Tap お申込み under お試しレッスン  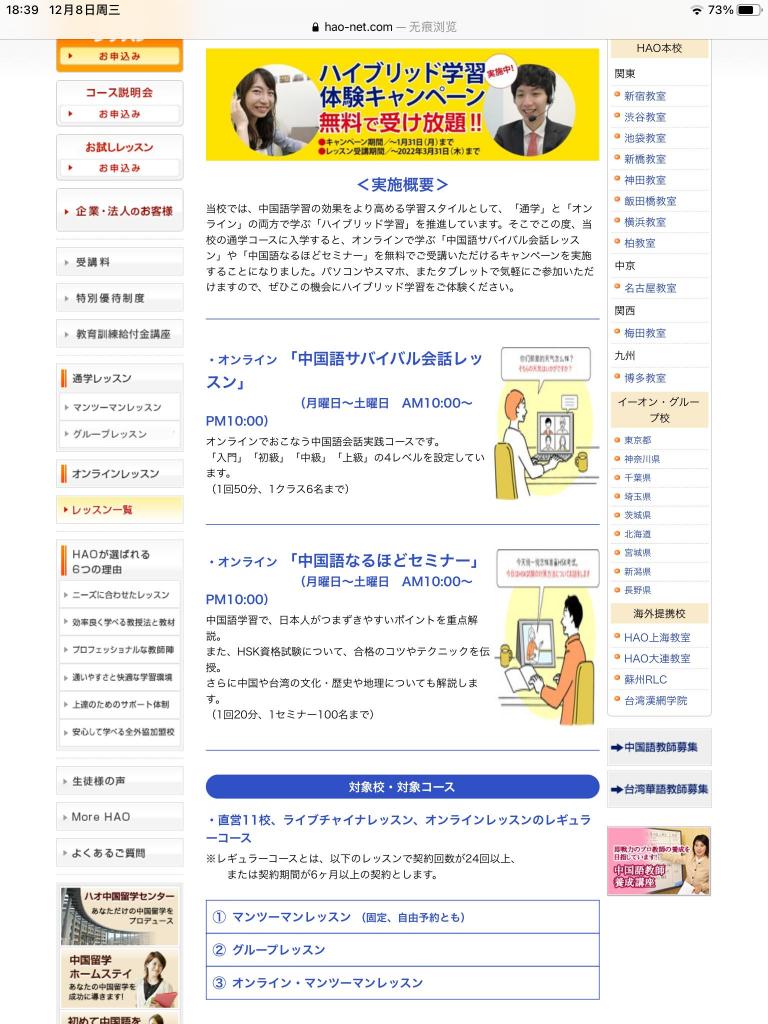(x=119, y=168)
